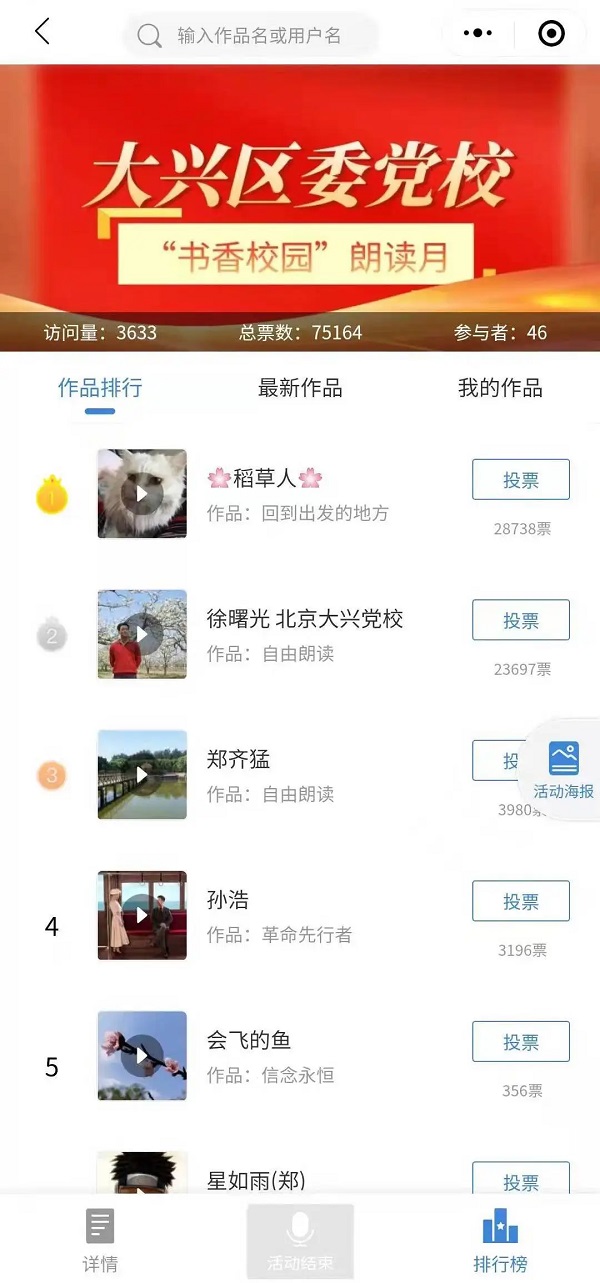Go back using the top-left arrow
The width and height of the screenshot is (600, 1283).
pos(42,32)
